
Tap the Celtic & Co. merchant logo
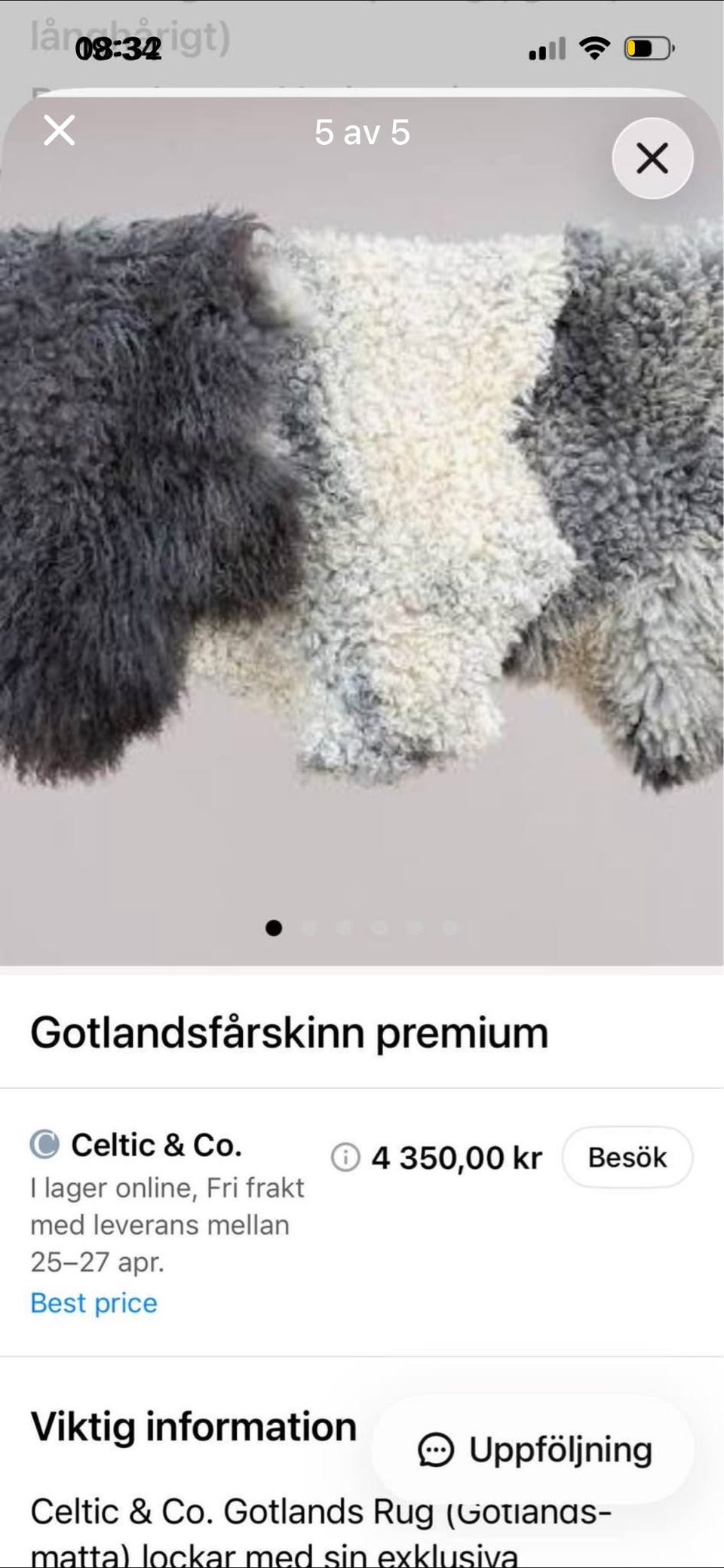pyautogui.click(x=47, y=1145)
